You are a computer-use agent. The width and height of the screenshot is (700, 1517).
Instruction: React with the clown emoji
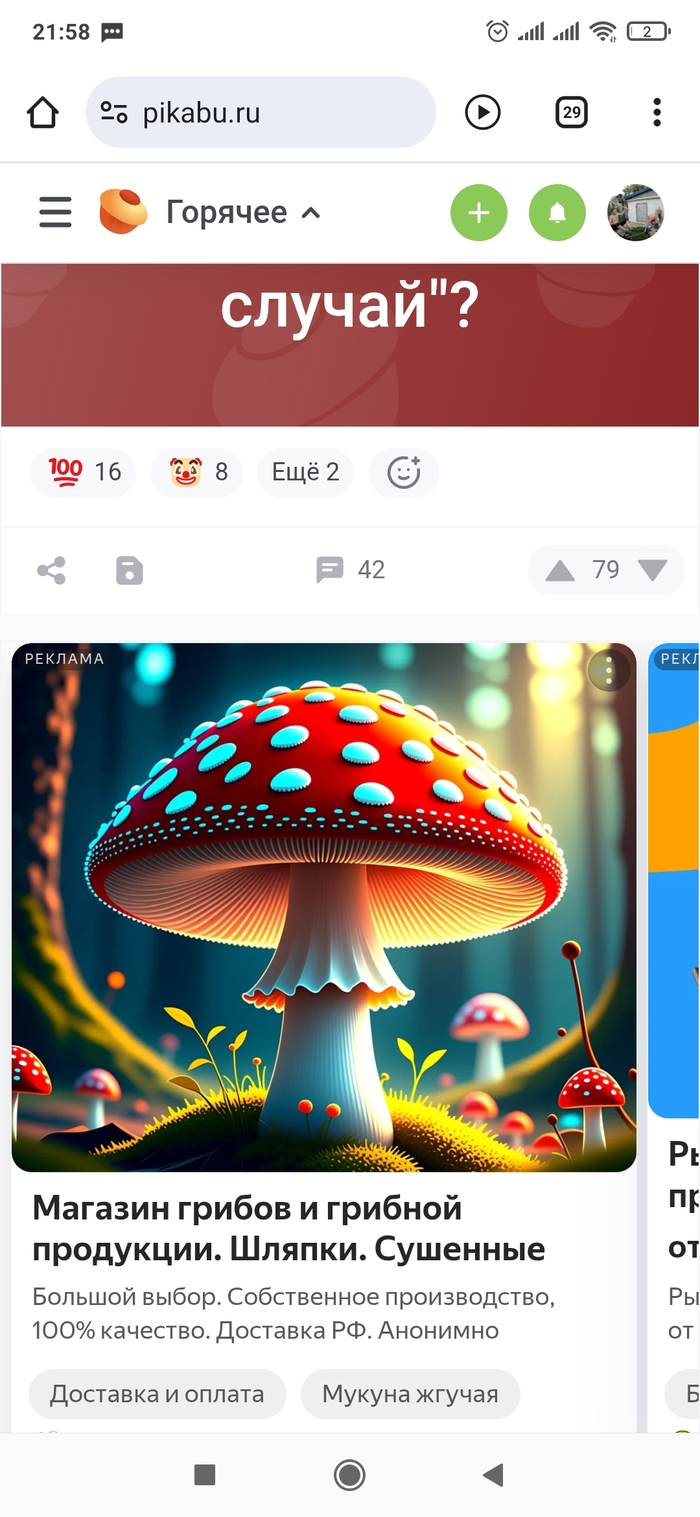pyautogui.click(x=199, y=472)
